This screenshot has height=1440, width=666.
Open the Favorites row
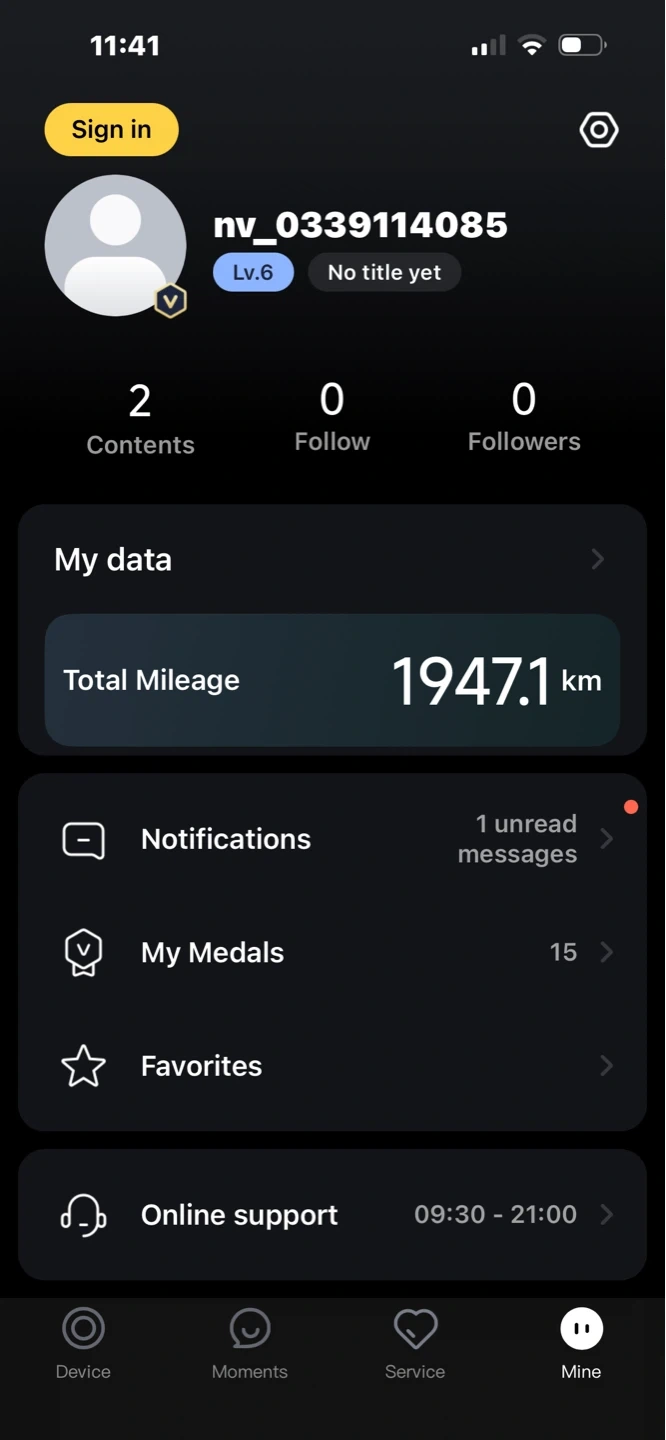[x=332, y=1066]
